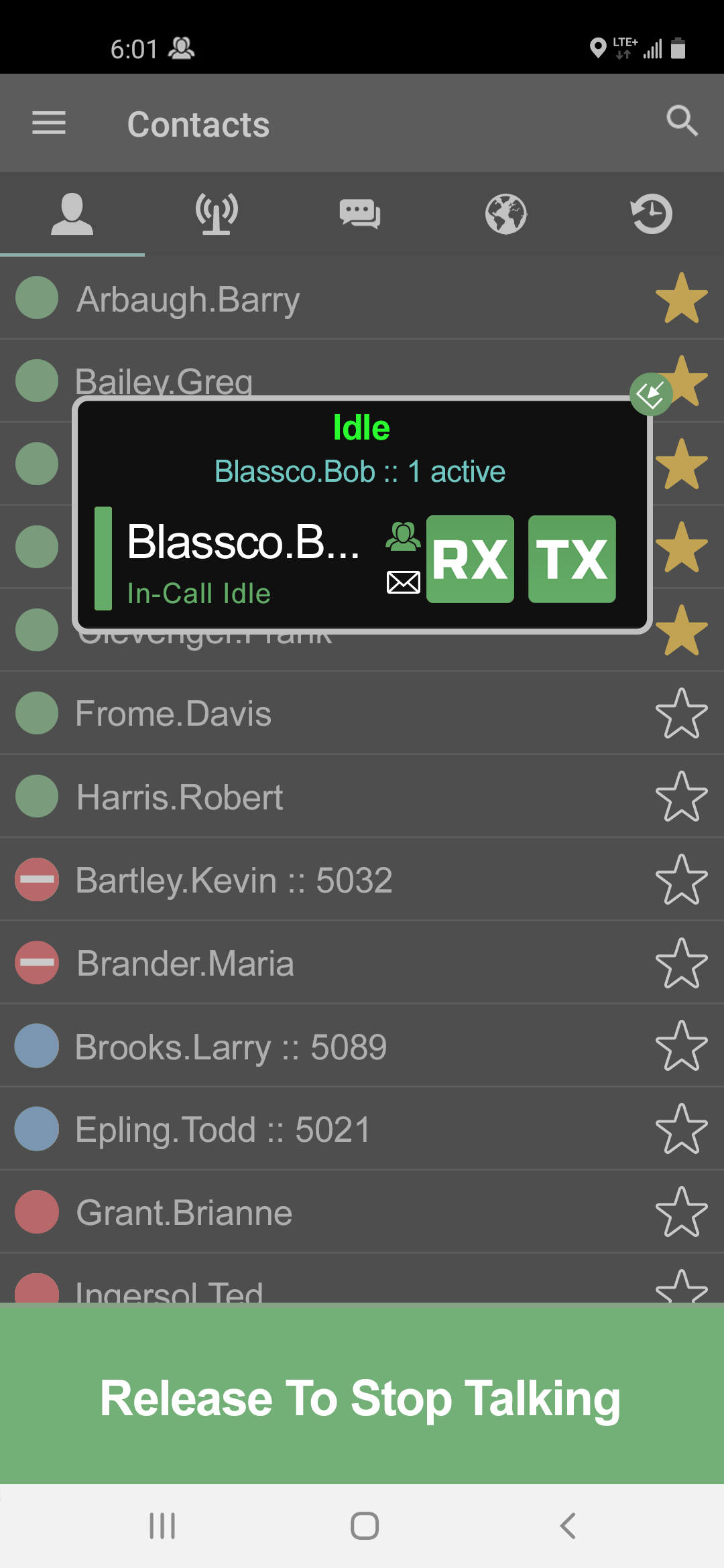Open contact Frome.Davis
This screenshot has height=1568, width=724.
pos(173,714)
